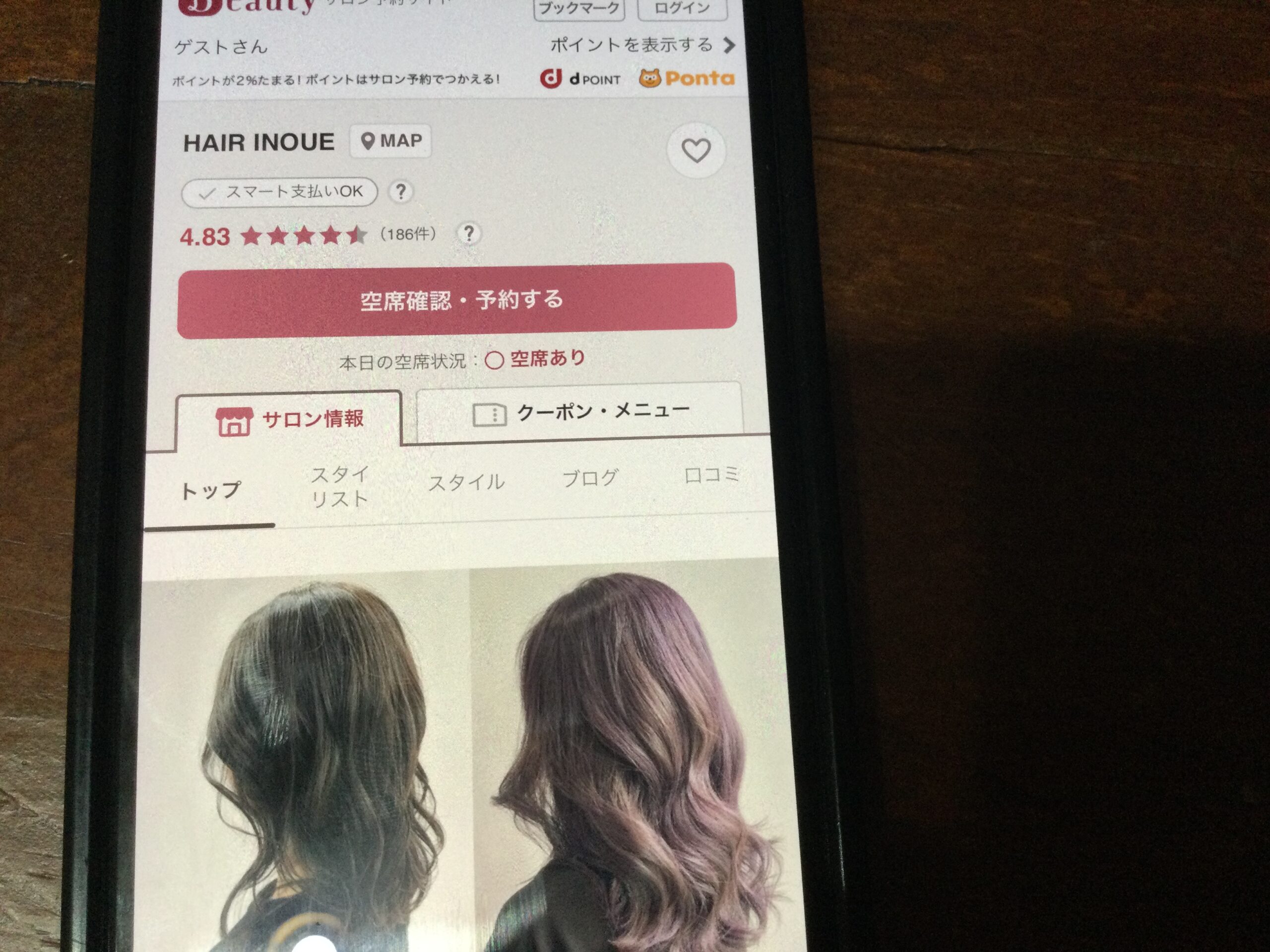
Task: Switch to the サロン情報 tab
Action: [290, 420]
